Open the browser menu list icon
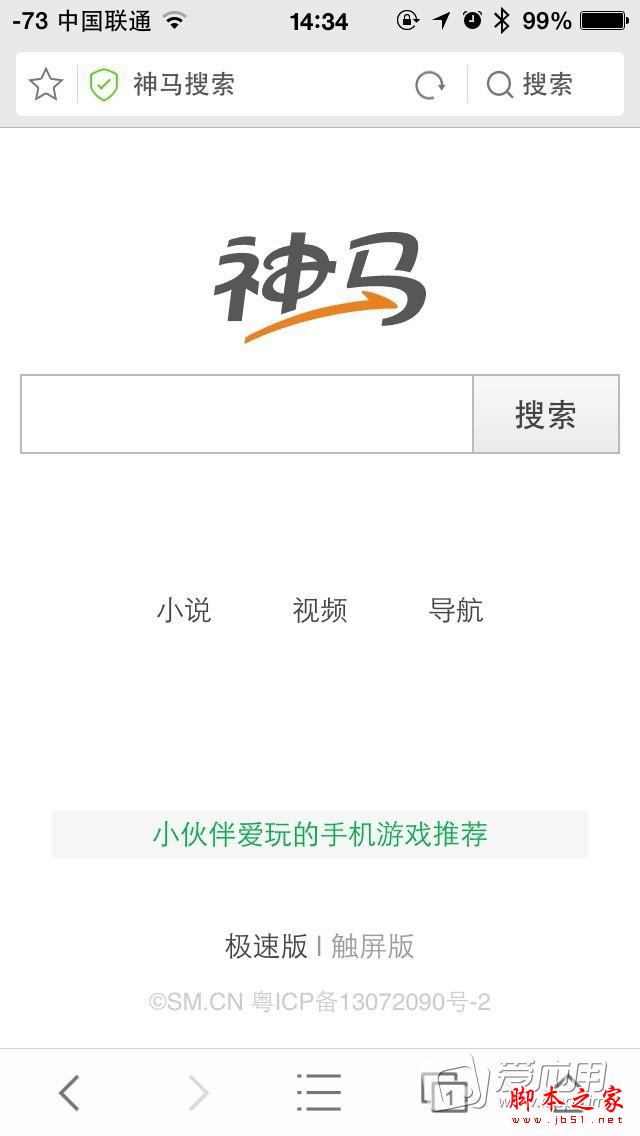The height and width of the screenshot is (1136, 640). click(x=319, y=1093)
